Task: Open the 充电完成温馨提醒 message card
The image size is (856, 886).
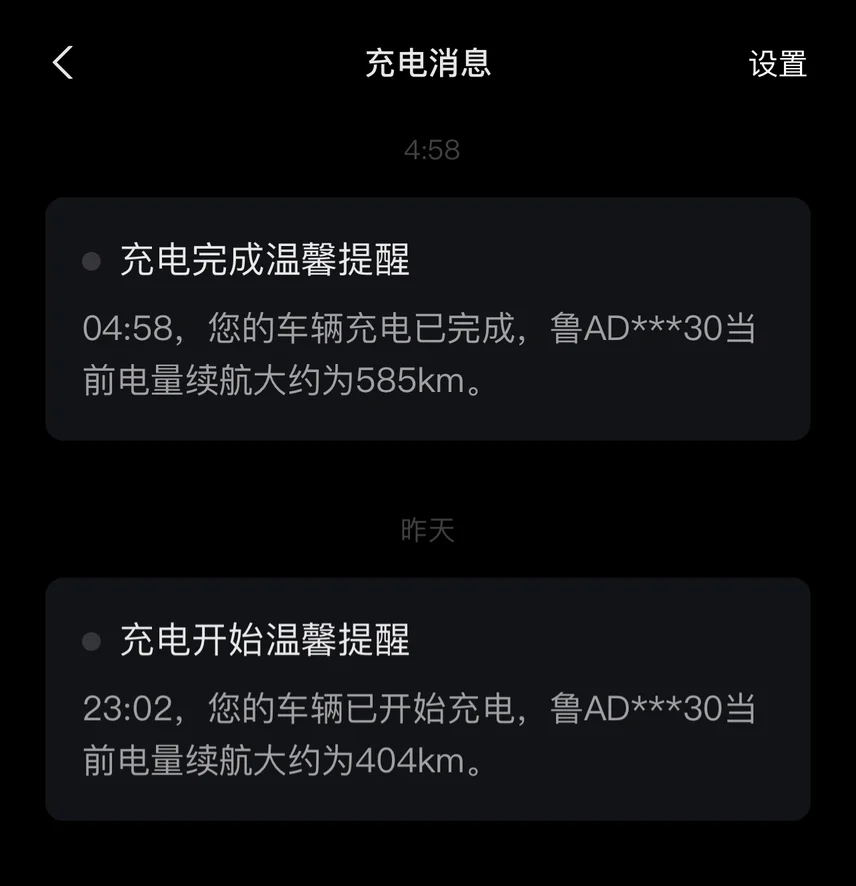Action: 427,318
